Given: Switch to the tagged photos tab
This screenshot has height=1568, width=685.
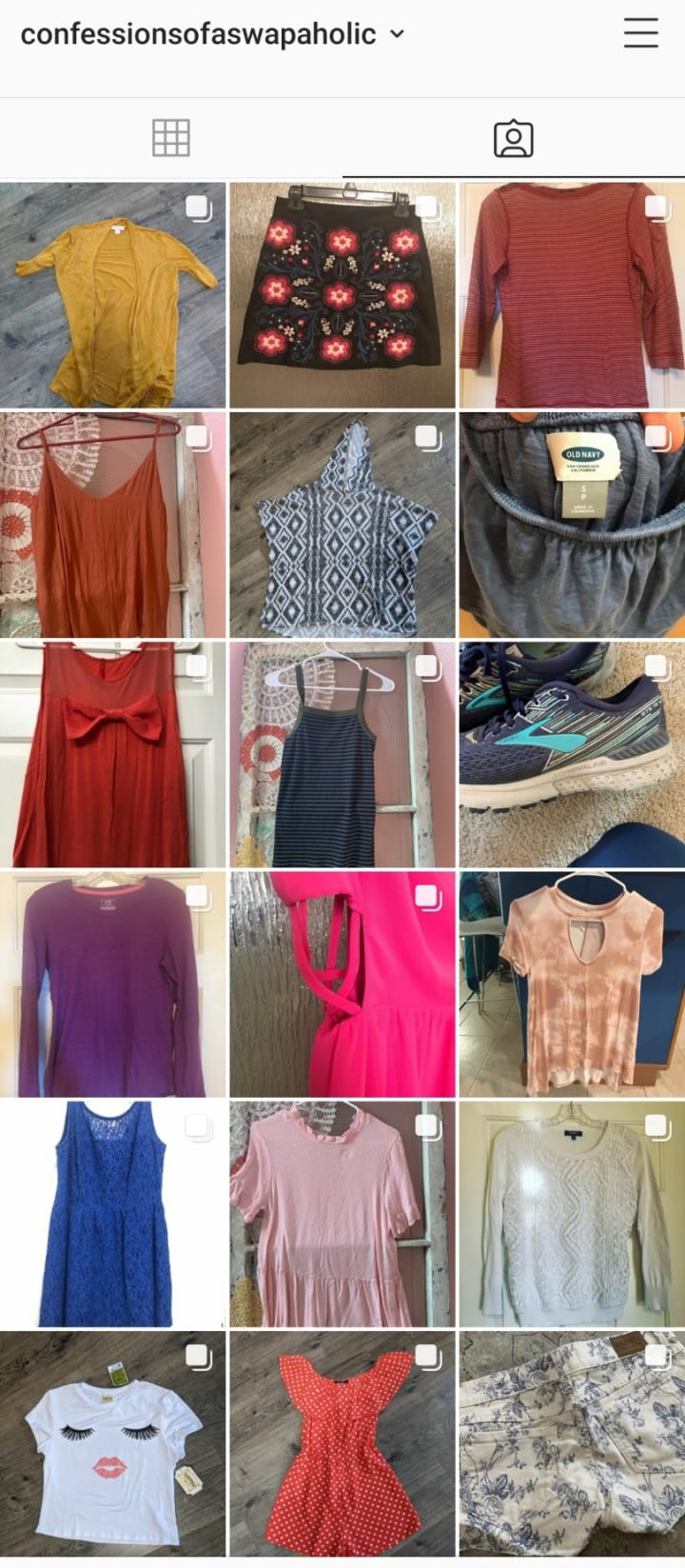Looking at the screenshot, I should click(513, 138).
